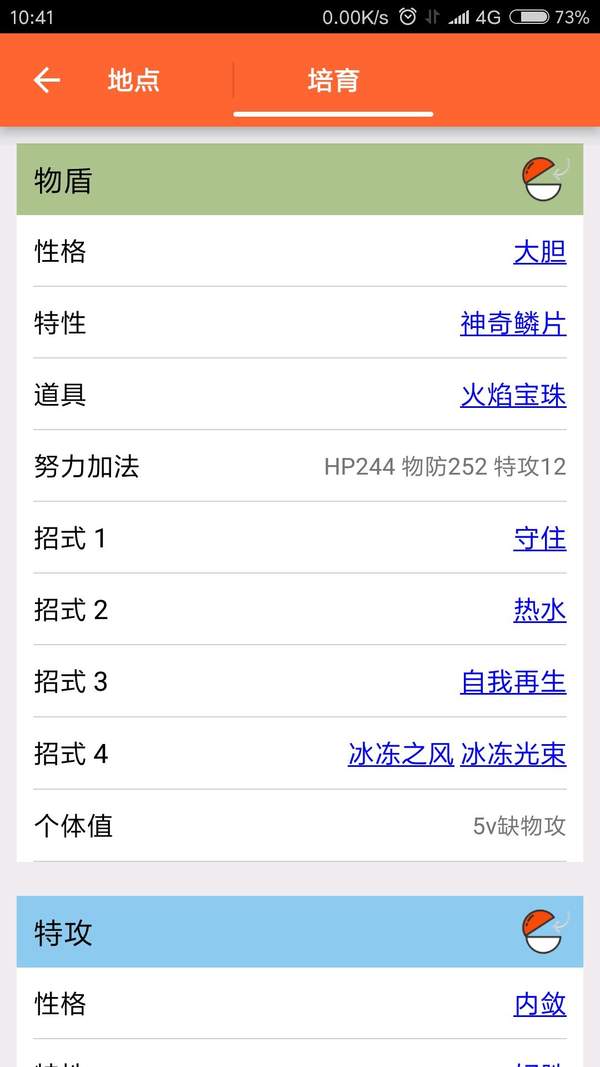This screenshot has width=600, height=1067.
Task: View the 火焰宝珠 item link
Action: point(514,395)
